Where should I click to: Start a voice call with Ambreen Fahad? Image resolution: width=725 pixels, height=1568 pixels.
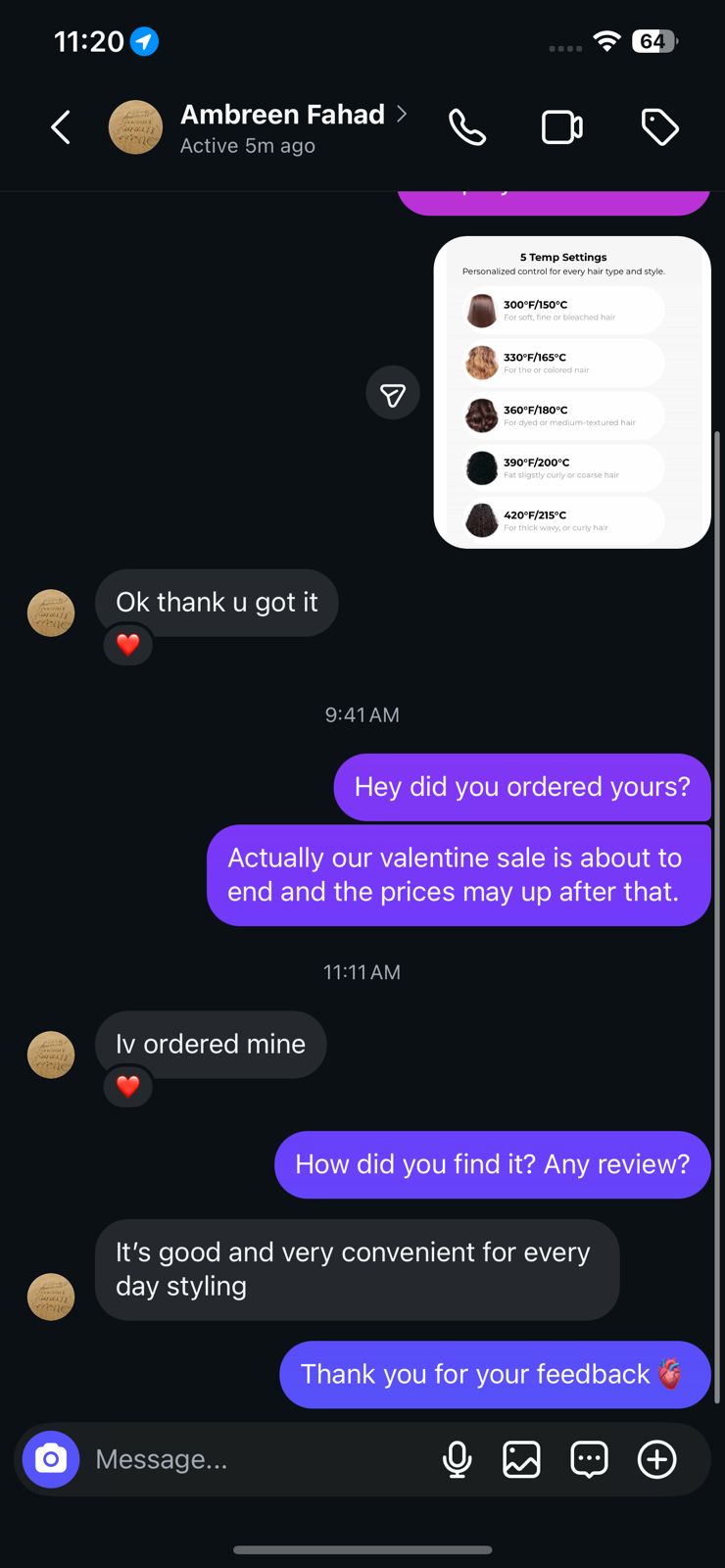click(466, 127)
